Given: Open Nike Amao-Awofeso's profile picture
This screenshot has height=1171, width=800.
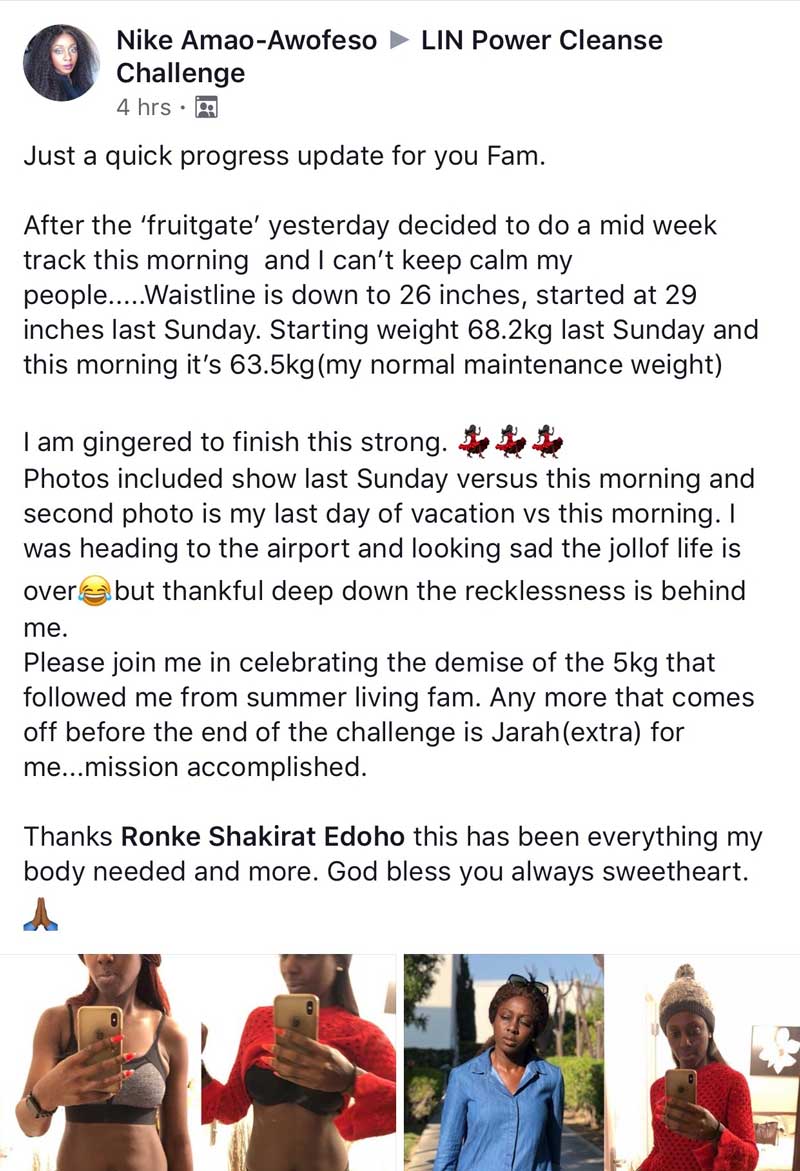Looking at the screenshot, I should [x=61, y=63].
